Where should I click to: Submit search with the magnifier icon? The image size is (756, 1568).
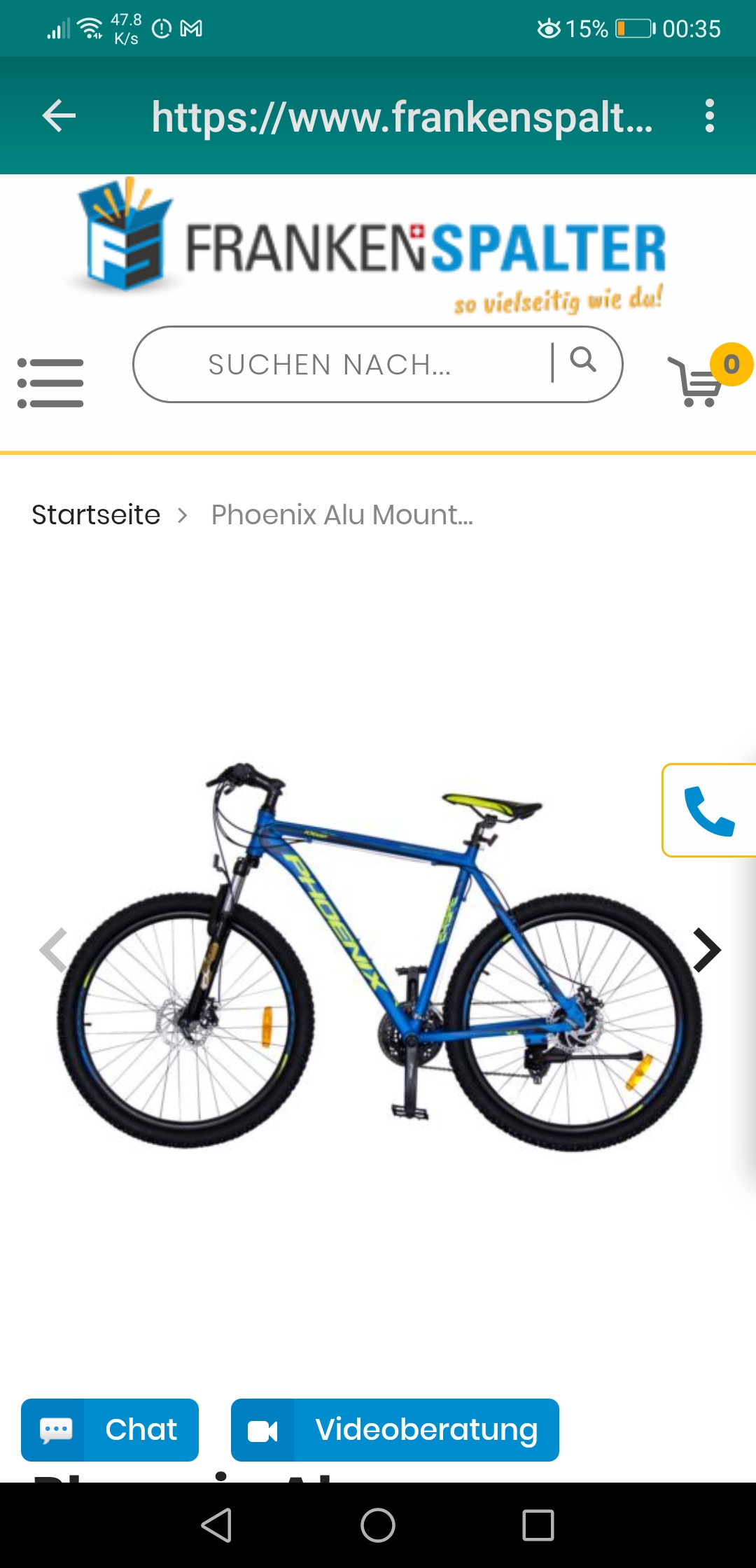[582, 360]
